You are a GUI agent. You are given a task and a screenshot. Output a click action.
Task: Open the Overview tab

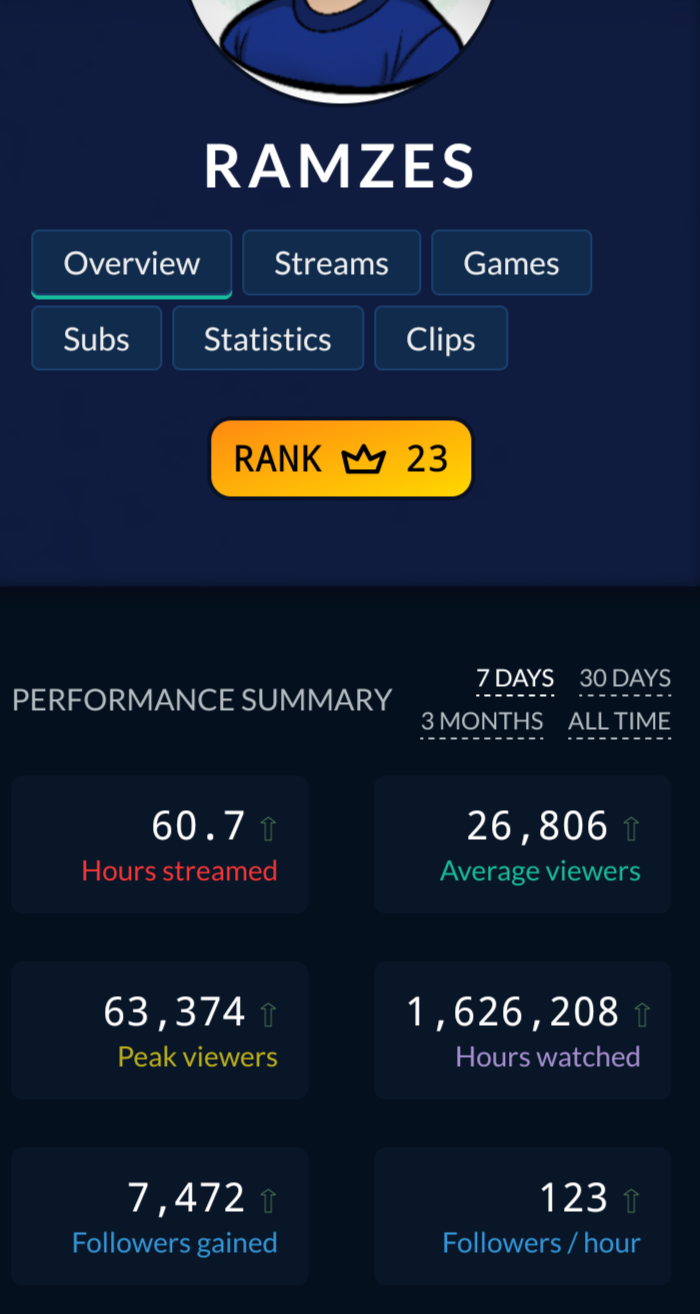point(131,264)
